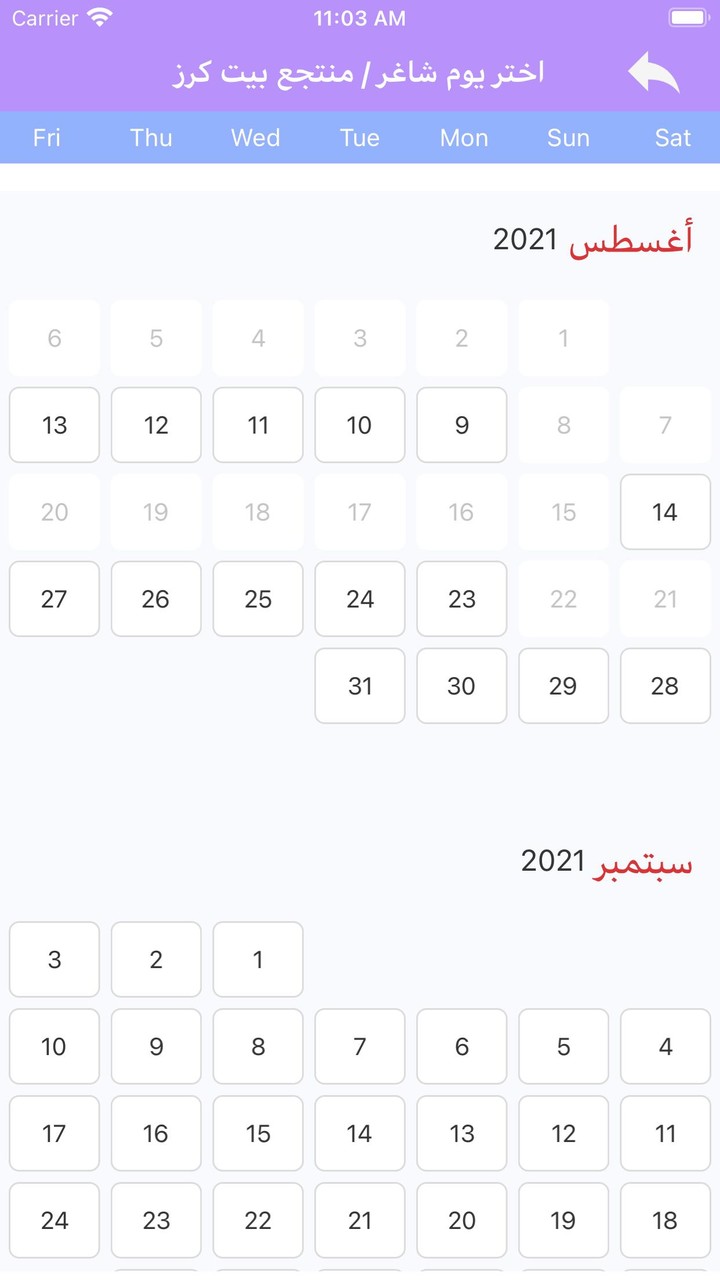This screenshot has width=720, height=1280.
Task: Select the Sat weekday header
Action: pos(672,138)
